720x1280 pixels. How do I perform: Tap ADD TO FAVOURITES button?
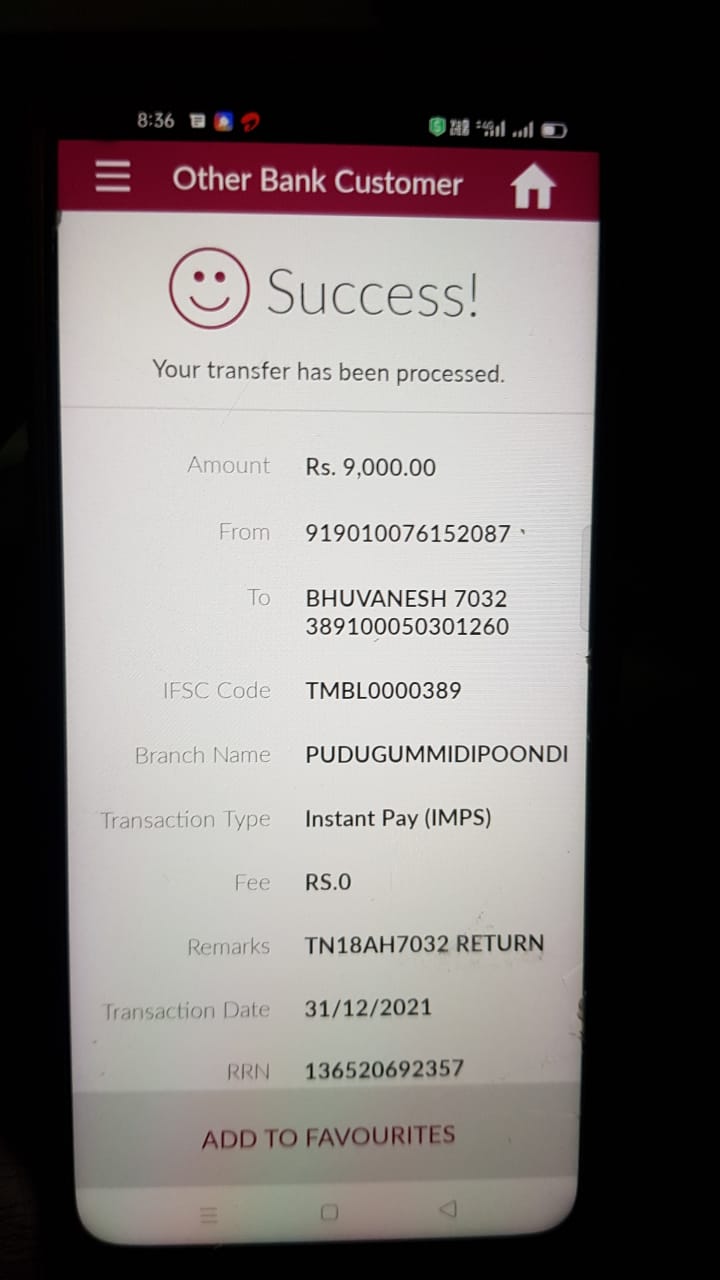click(327, 1137)
